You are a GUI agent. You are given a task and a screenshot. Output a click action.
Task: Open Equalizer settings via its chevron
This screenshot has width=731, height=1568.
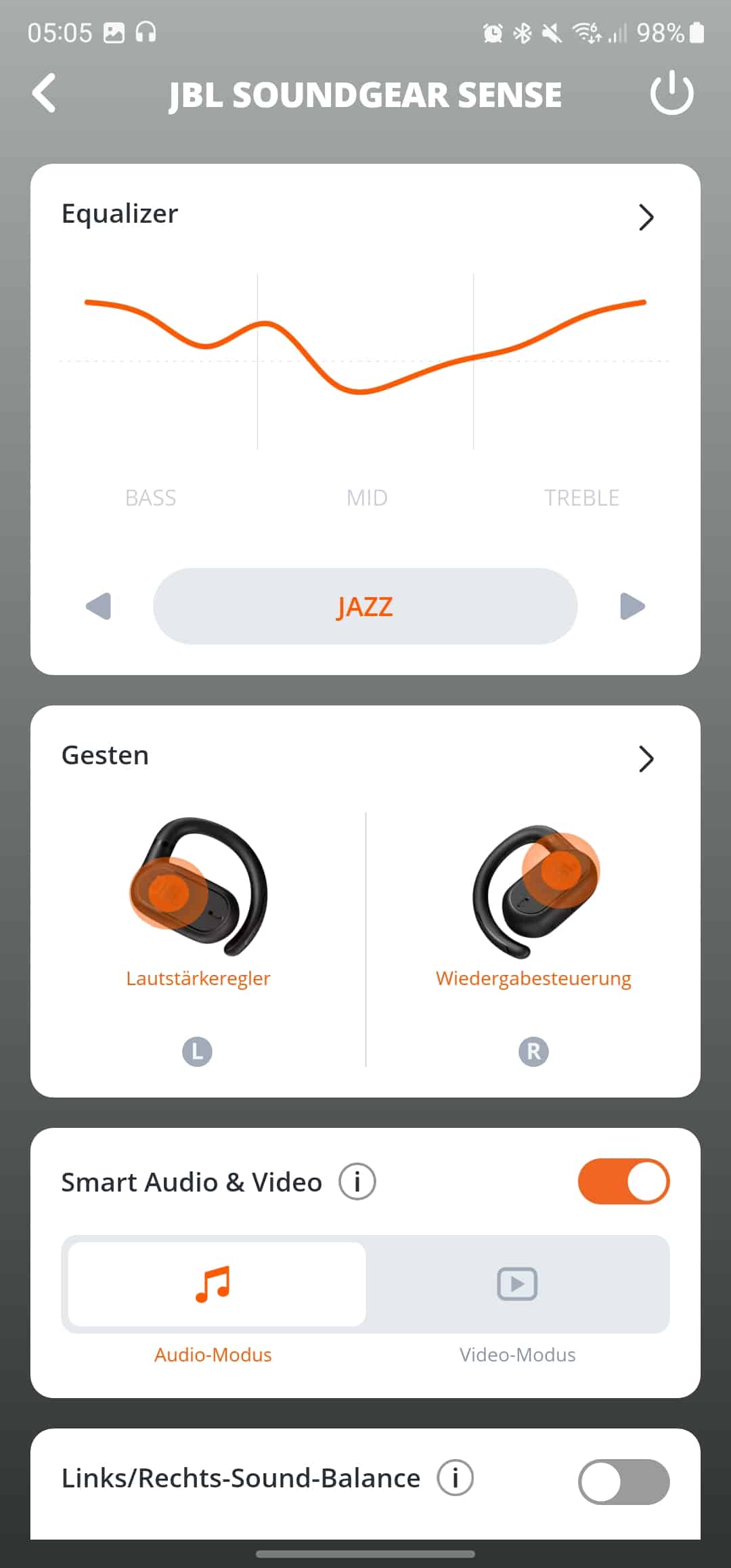[646, 217]
